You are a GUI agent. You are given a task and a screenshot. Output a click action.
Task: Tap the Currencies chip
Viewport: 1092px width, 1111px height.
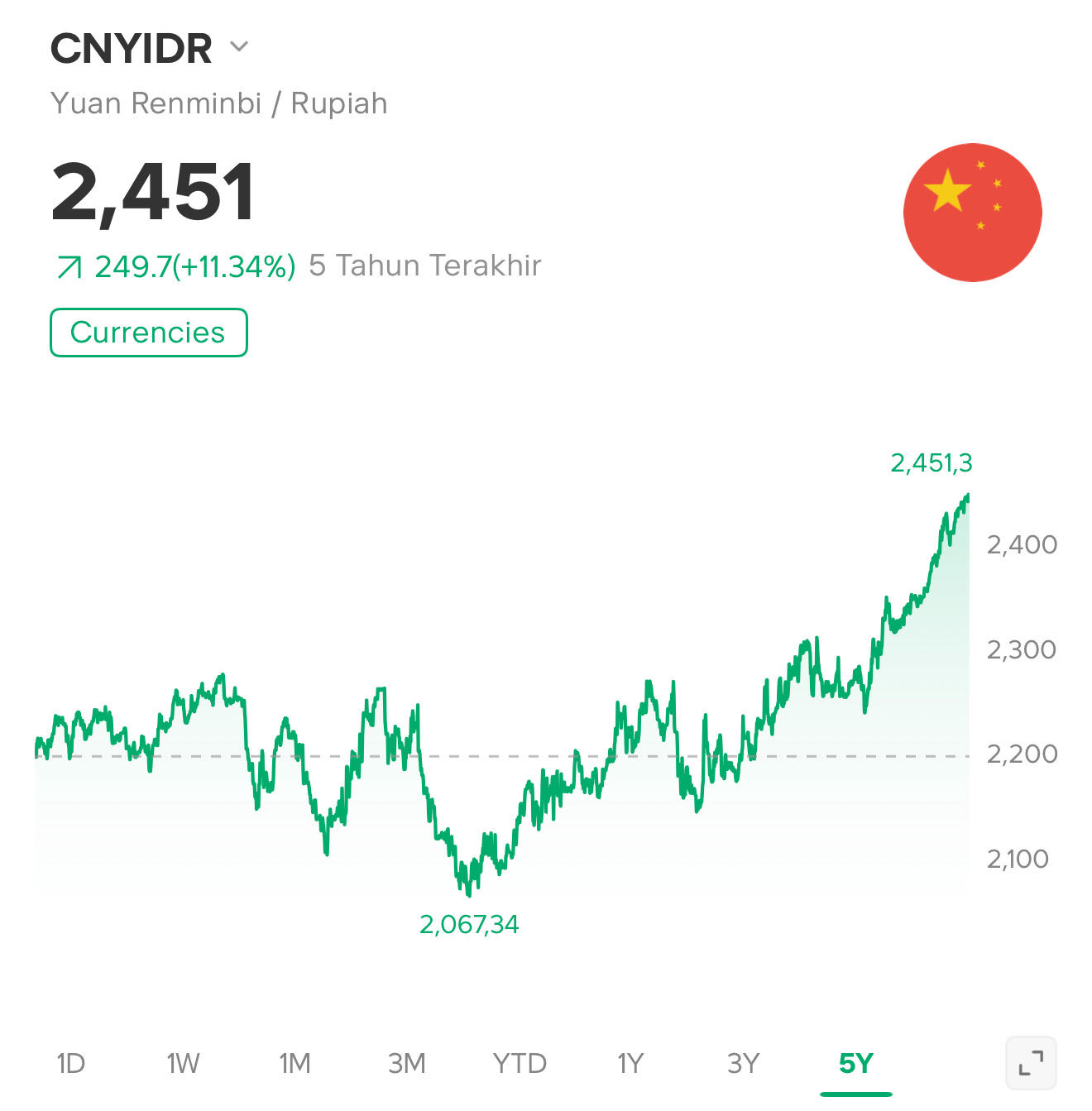[x=148, y=333]
